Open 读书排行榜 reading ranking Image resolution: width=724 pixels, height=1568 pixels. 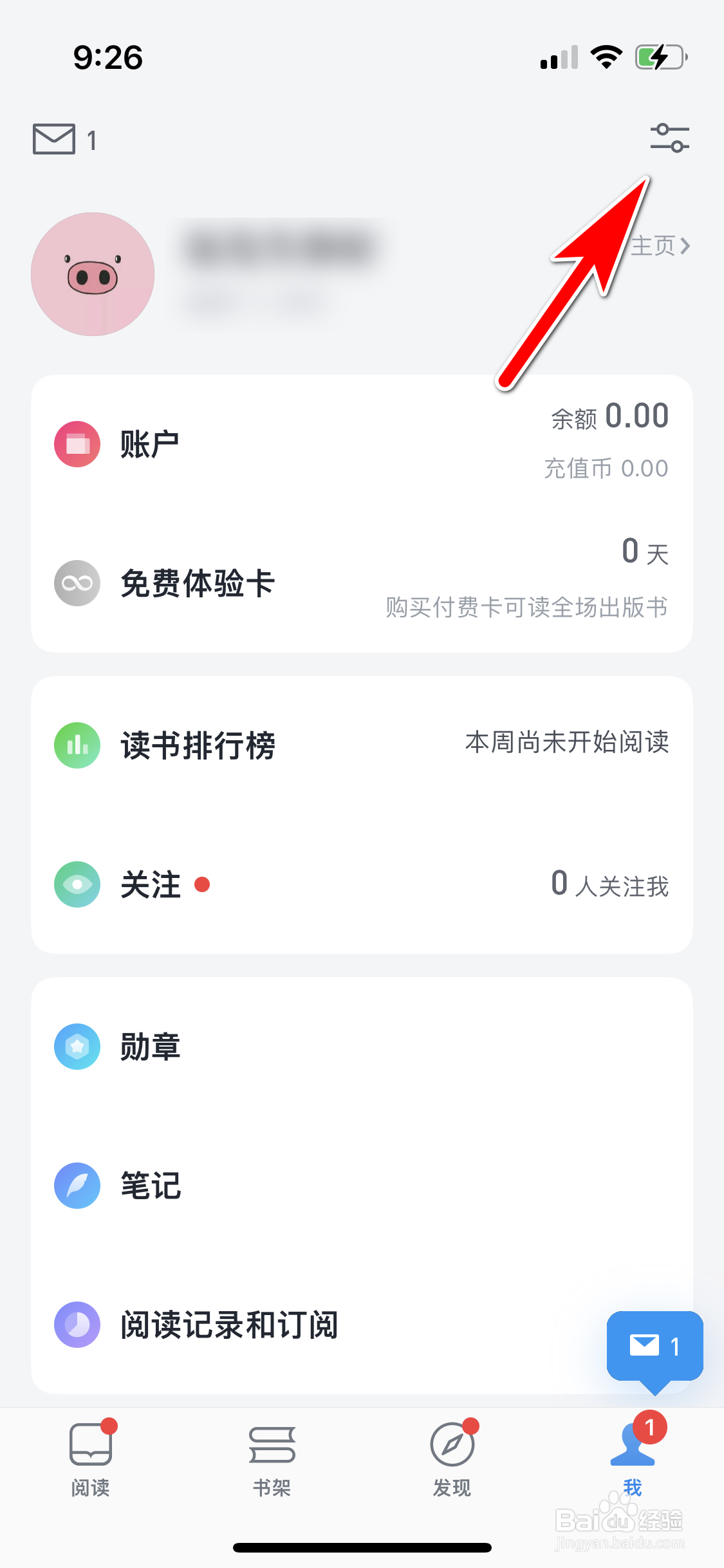[x=362, y=745]
